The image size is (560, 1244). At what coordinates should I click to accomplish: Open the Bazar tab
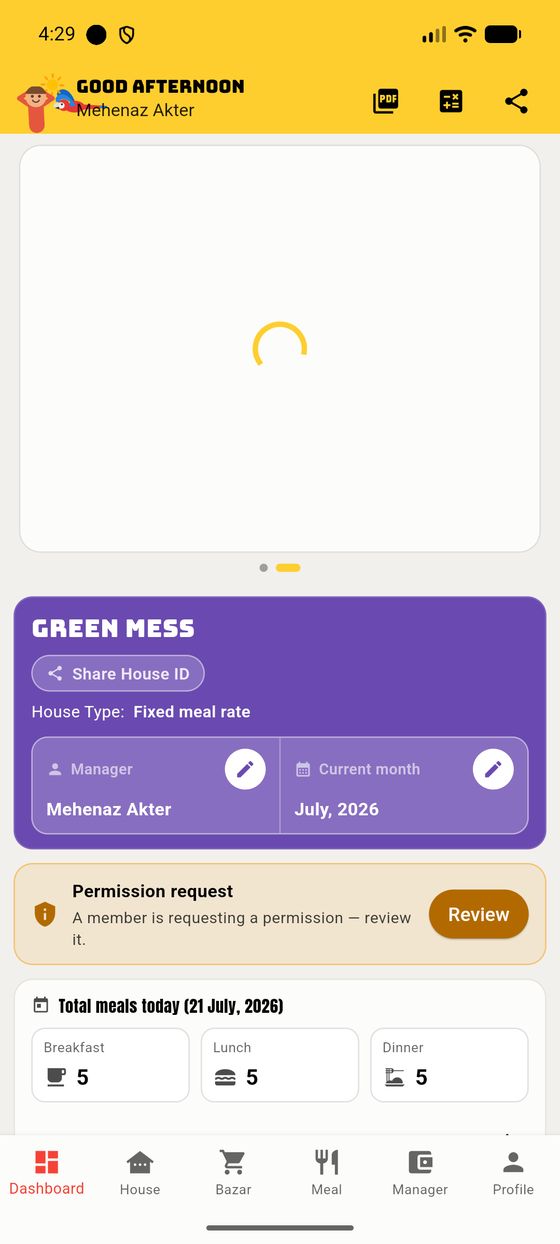click(233, 1173)
